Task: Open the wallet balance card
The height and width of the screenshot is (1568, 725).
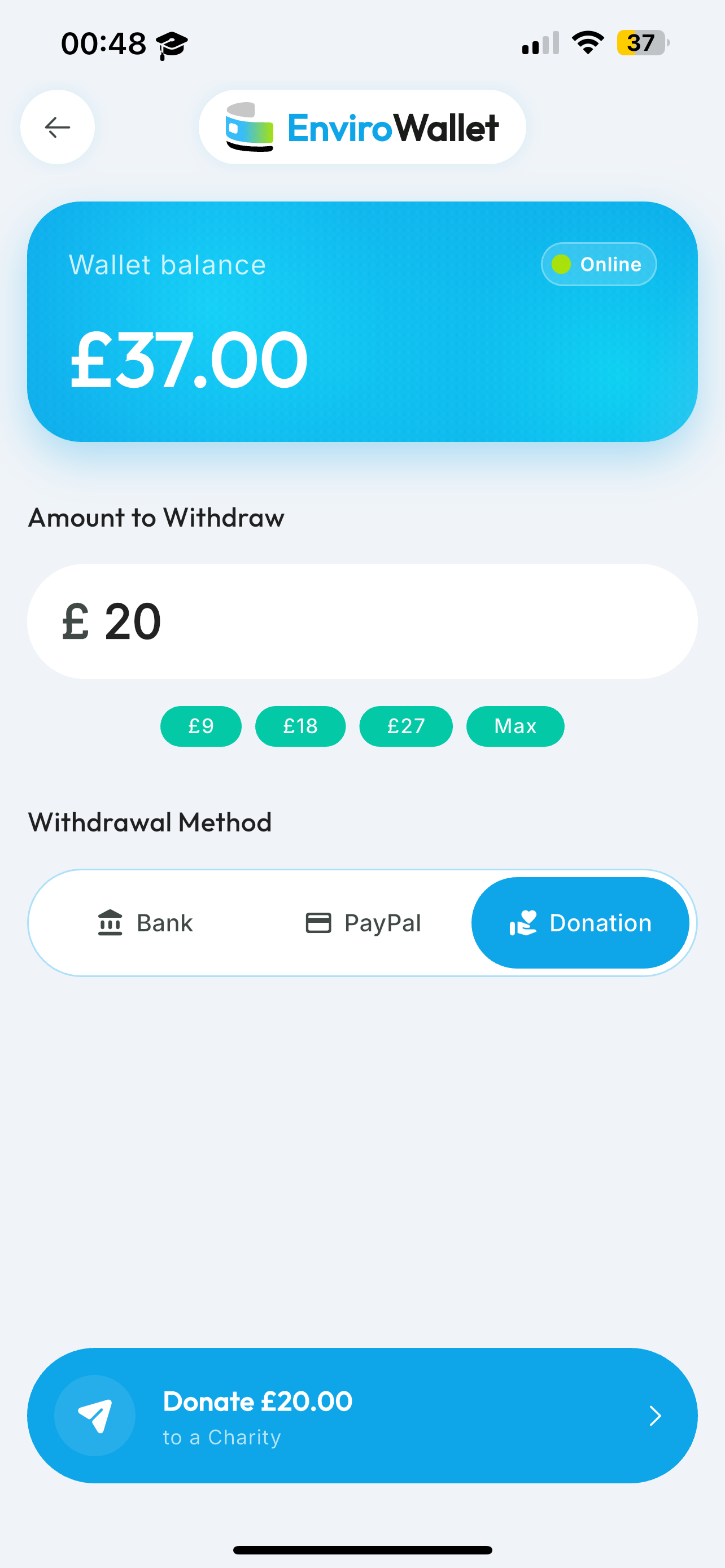Action: click(x=362, y=323)
